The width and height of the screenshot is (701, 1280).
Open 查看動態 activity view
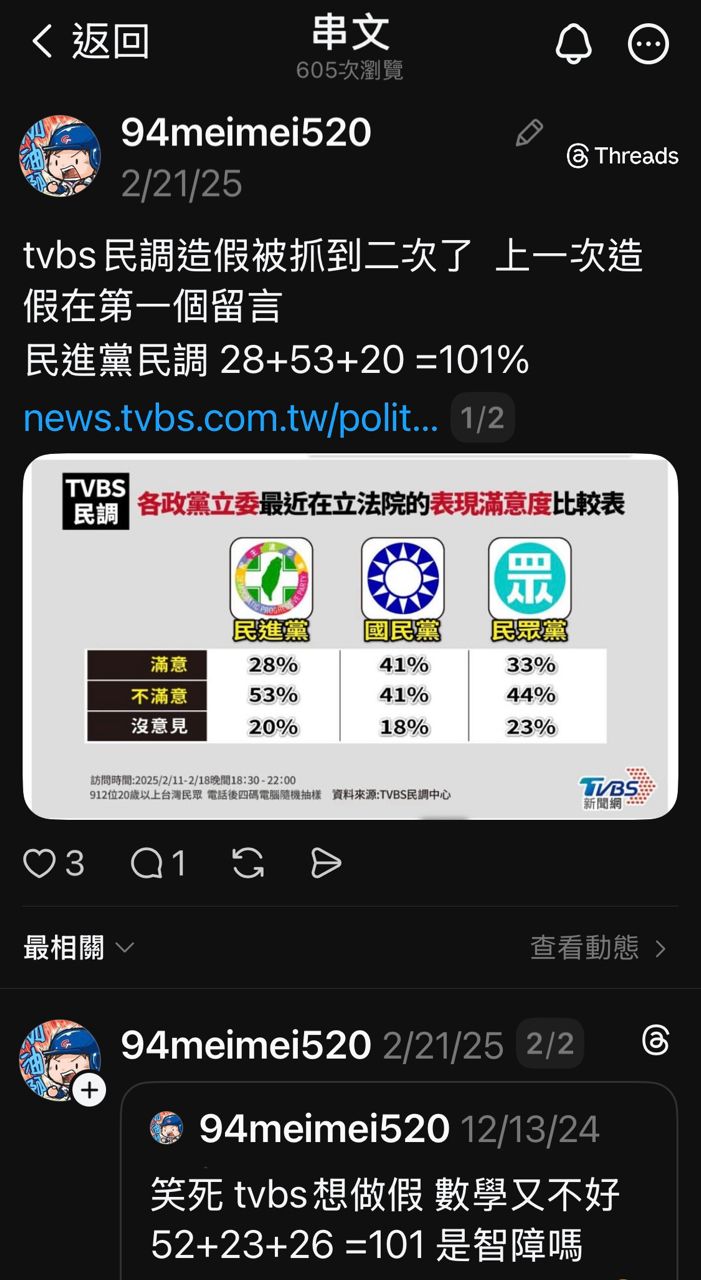[598, 947]
